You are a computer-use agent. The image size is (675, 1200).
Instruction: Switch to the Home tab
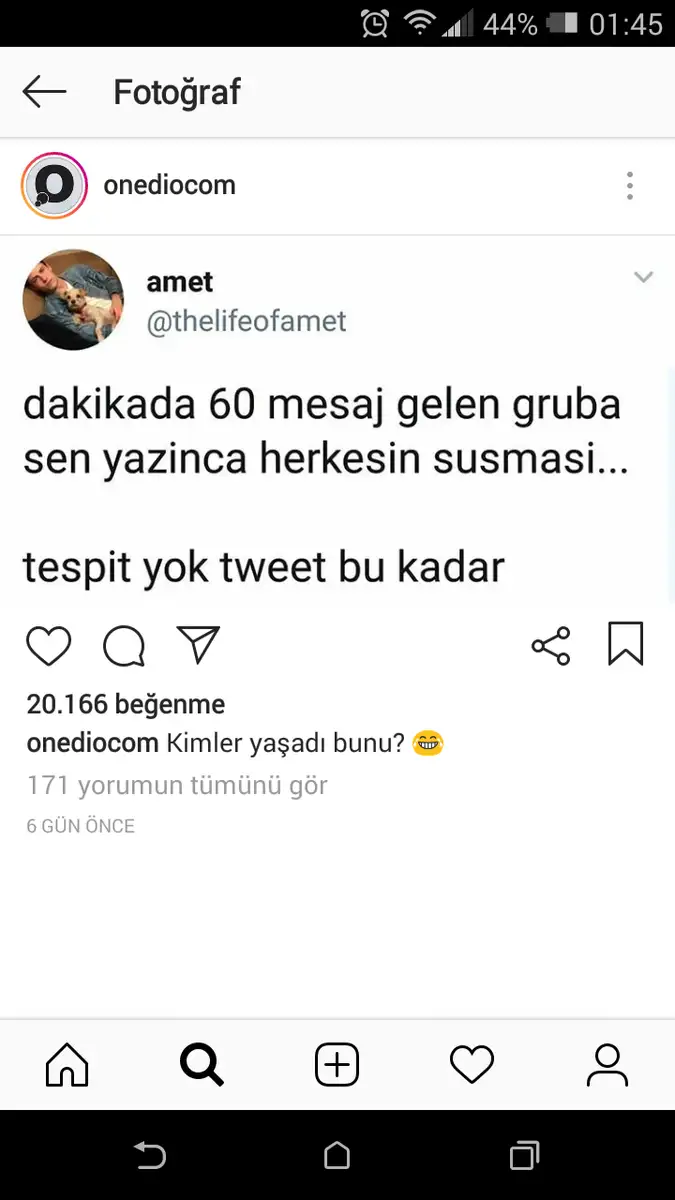[67, 1065]
